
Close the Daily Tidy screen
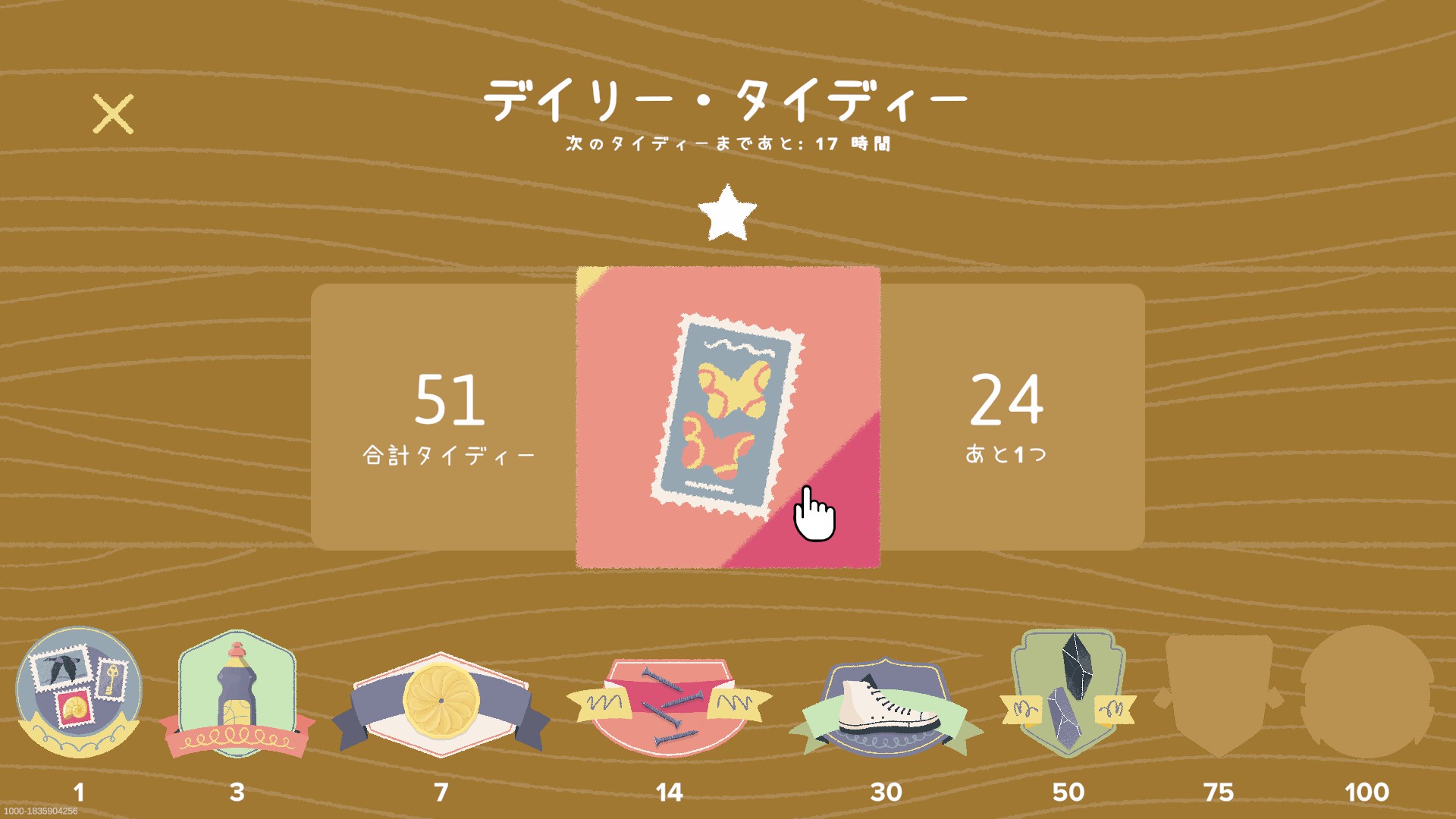[113, 114]
